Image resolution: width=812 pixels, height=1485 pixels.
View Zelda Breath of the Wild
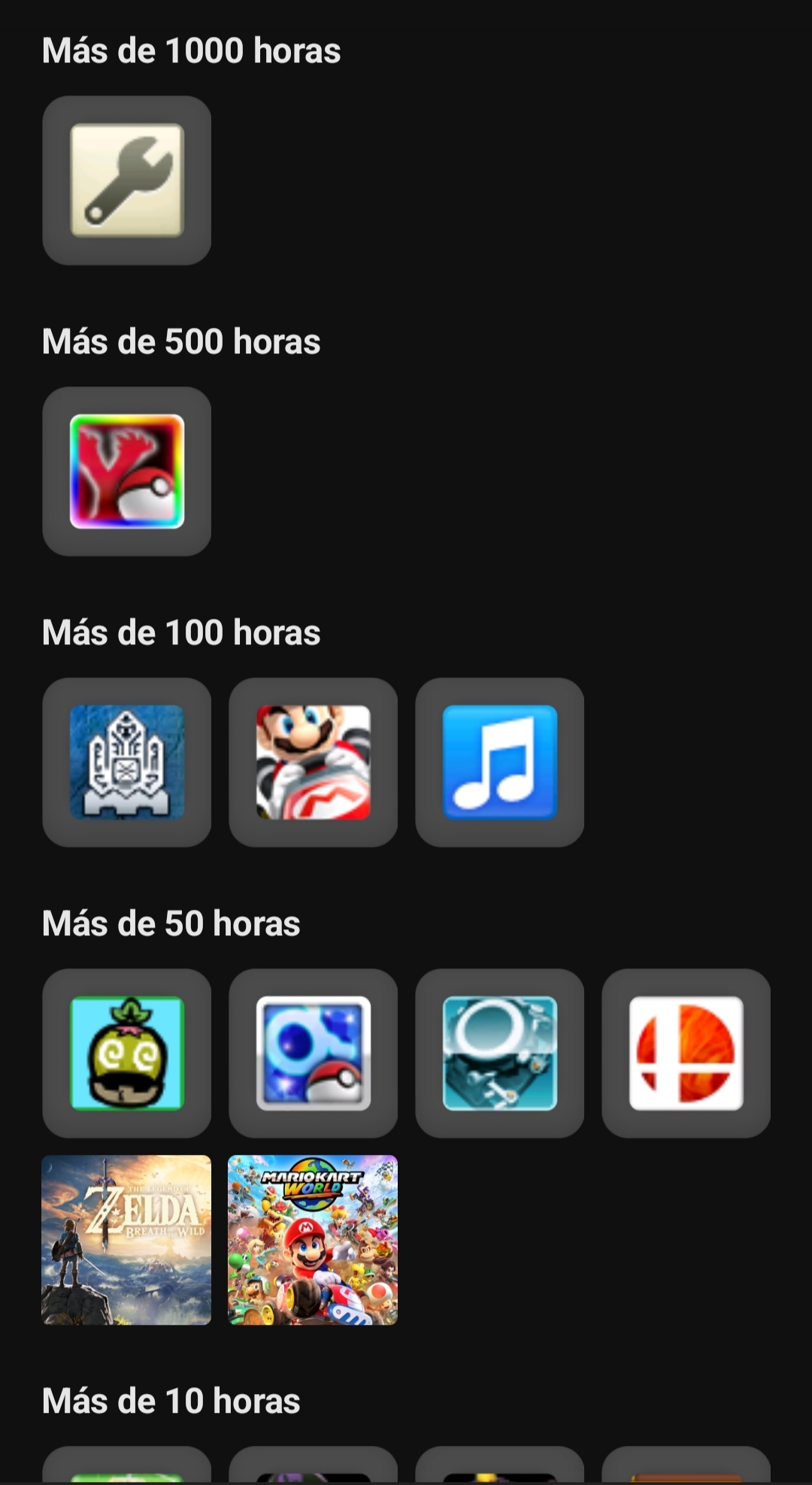coord(126,1240)
